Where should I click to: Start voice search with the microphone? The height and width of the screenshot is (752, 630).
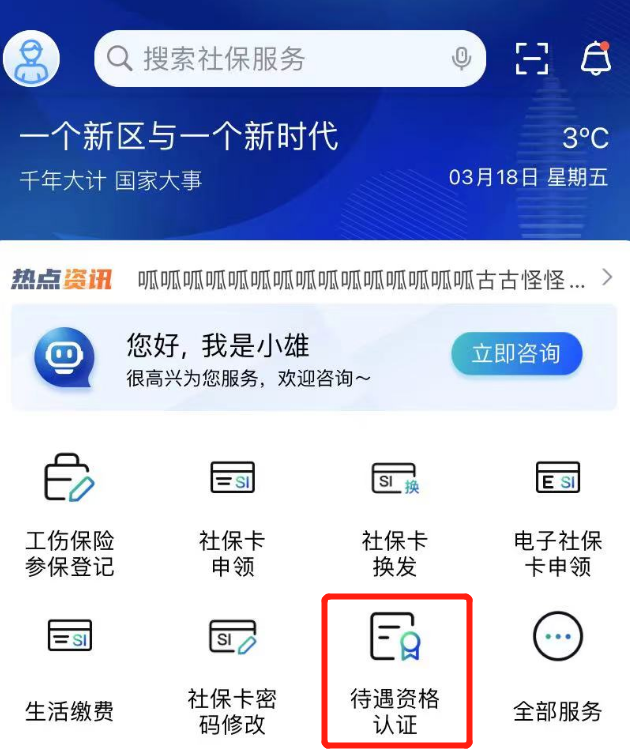(x=461, y=59)
